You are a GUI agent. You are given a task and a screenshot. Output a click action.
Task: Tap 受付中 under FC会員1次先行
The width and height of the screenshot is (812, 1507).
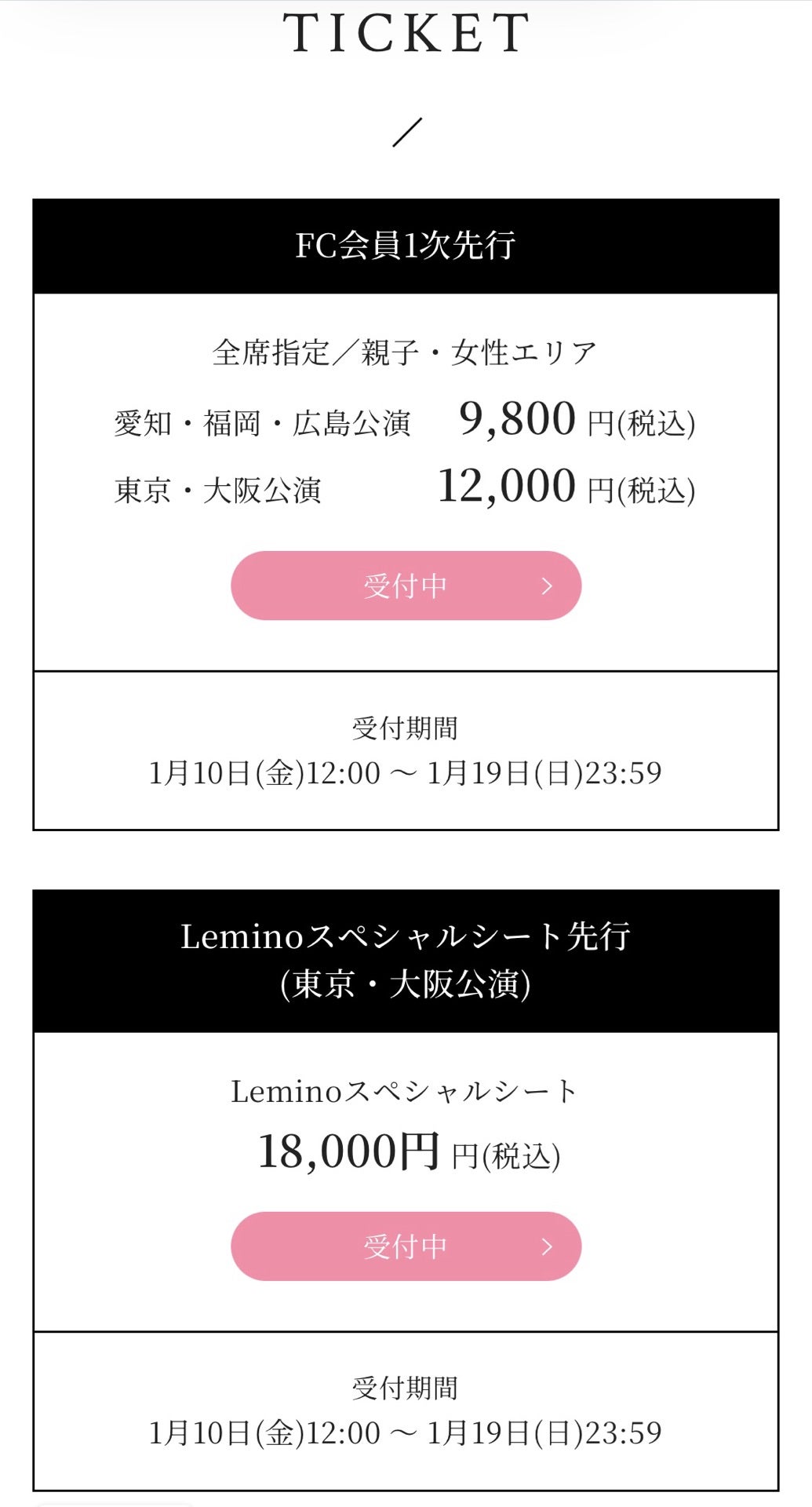point(406,586)
